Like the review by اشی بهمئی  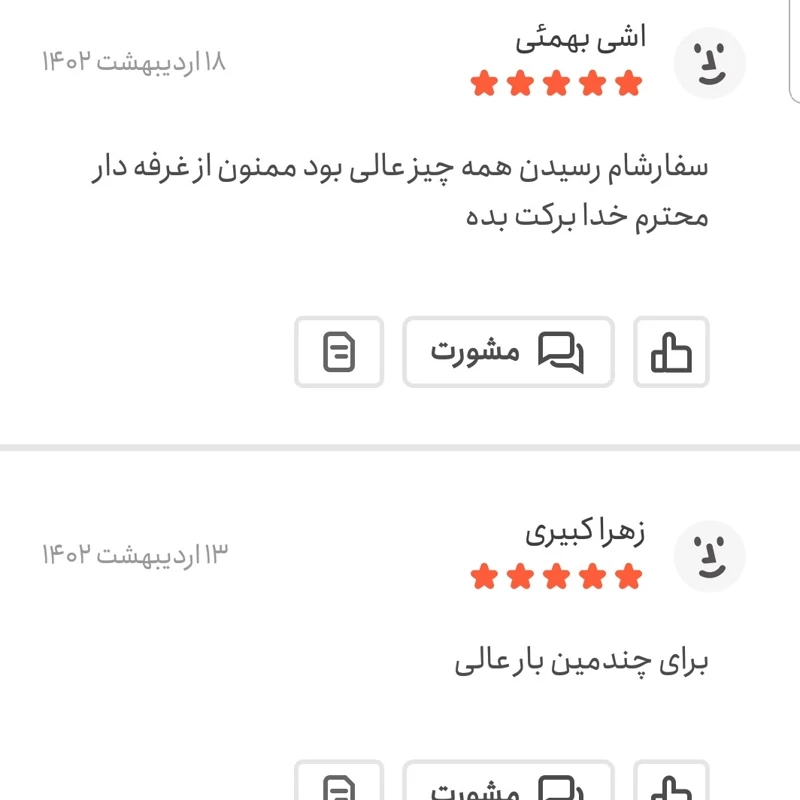click(x=671, y=352)
